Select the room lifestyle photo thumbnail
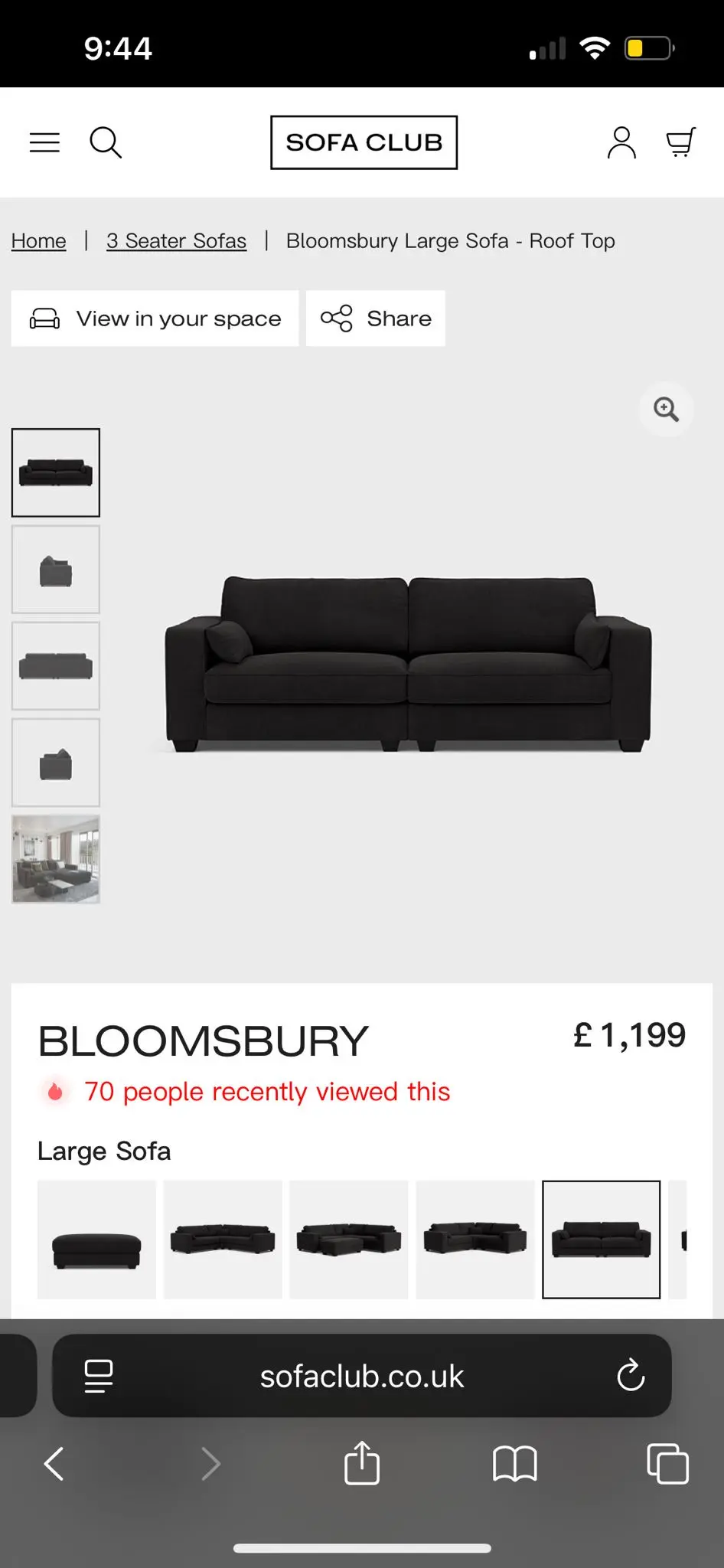724x1568 pixels. coord(56,859)
